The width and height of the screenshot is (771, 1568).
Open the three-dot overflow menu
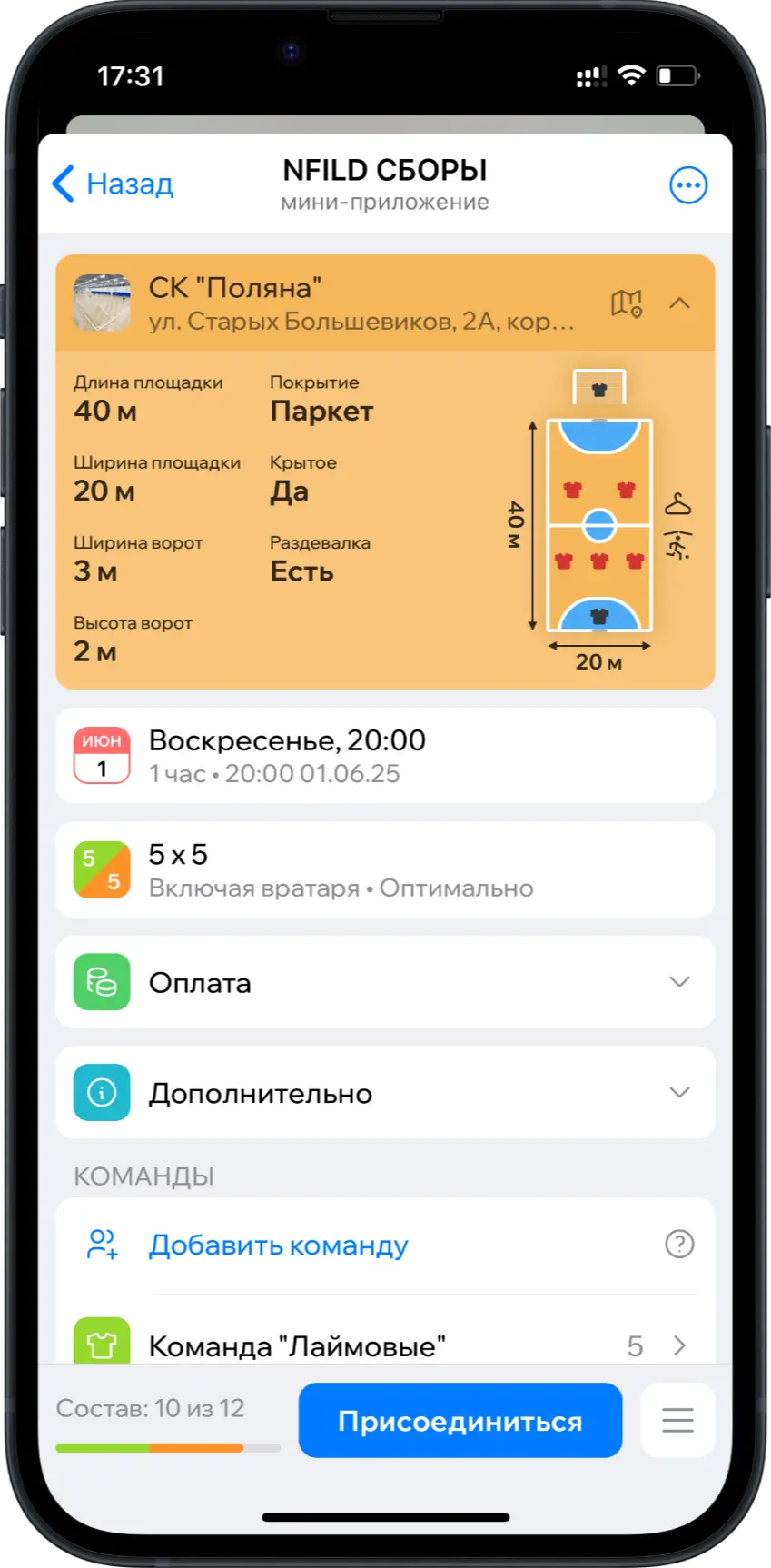pos(687,185)
